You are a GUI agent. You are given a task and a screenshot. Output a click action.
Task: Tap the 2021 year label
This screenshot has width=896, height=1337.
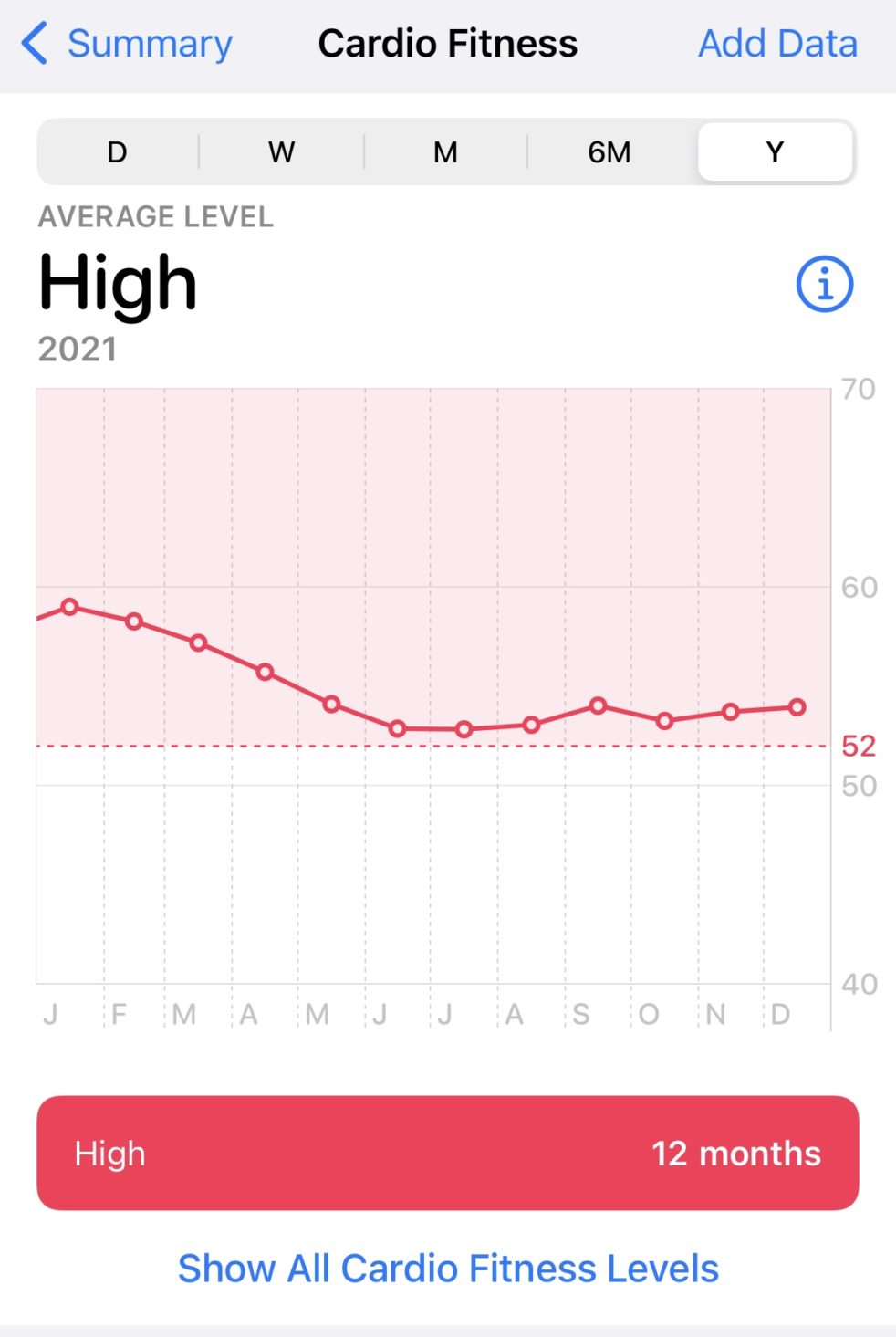point(76,349)
